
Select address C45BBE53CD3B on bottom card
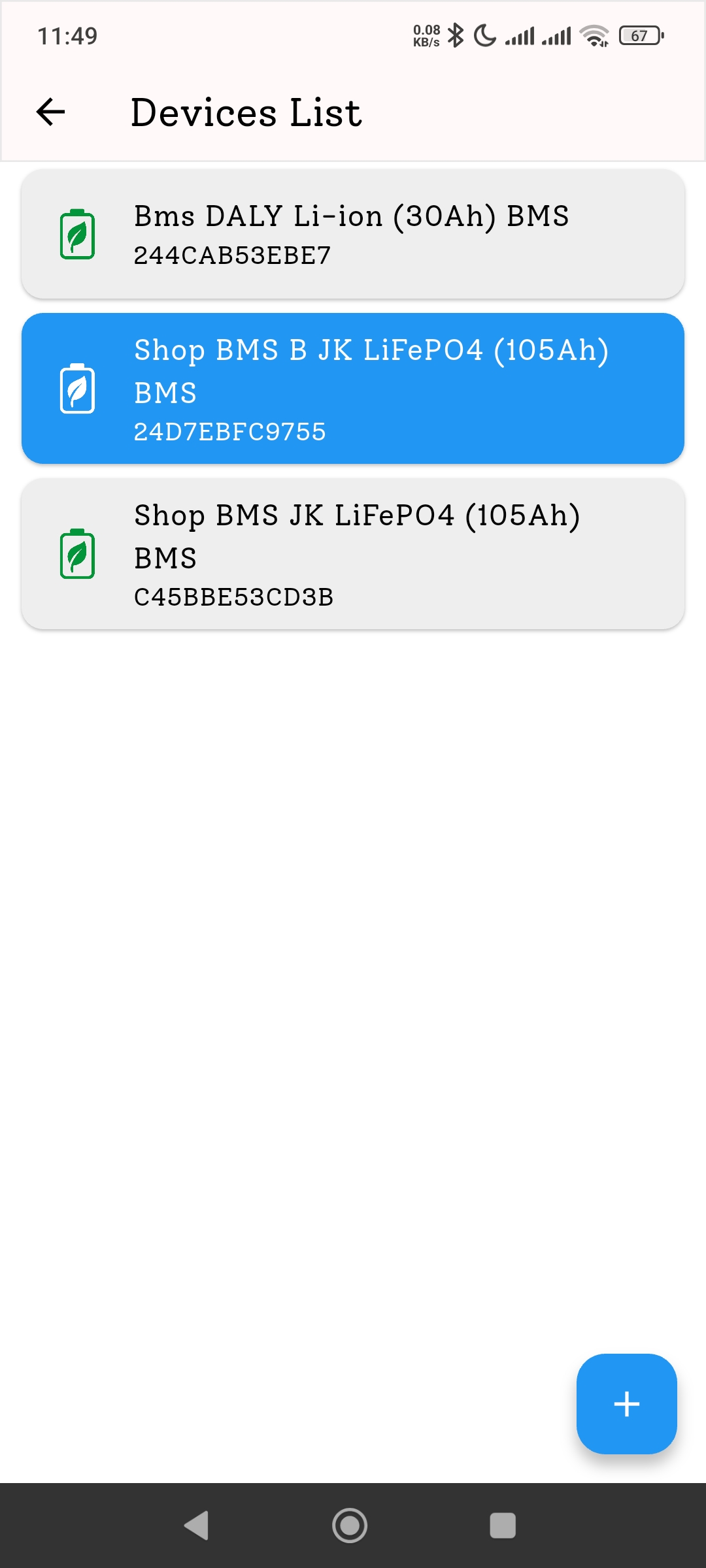click(234, 596)
